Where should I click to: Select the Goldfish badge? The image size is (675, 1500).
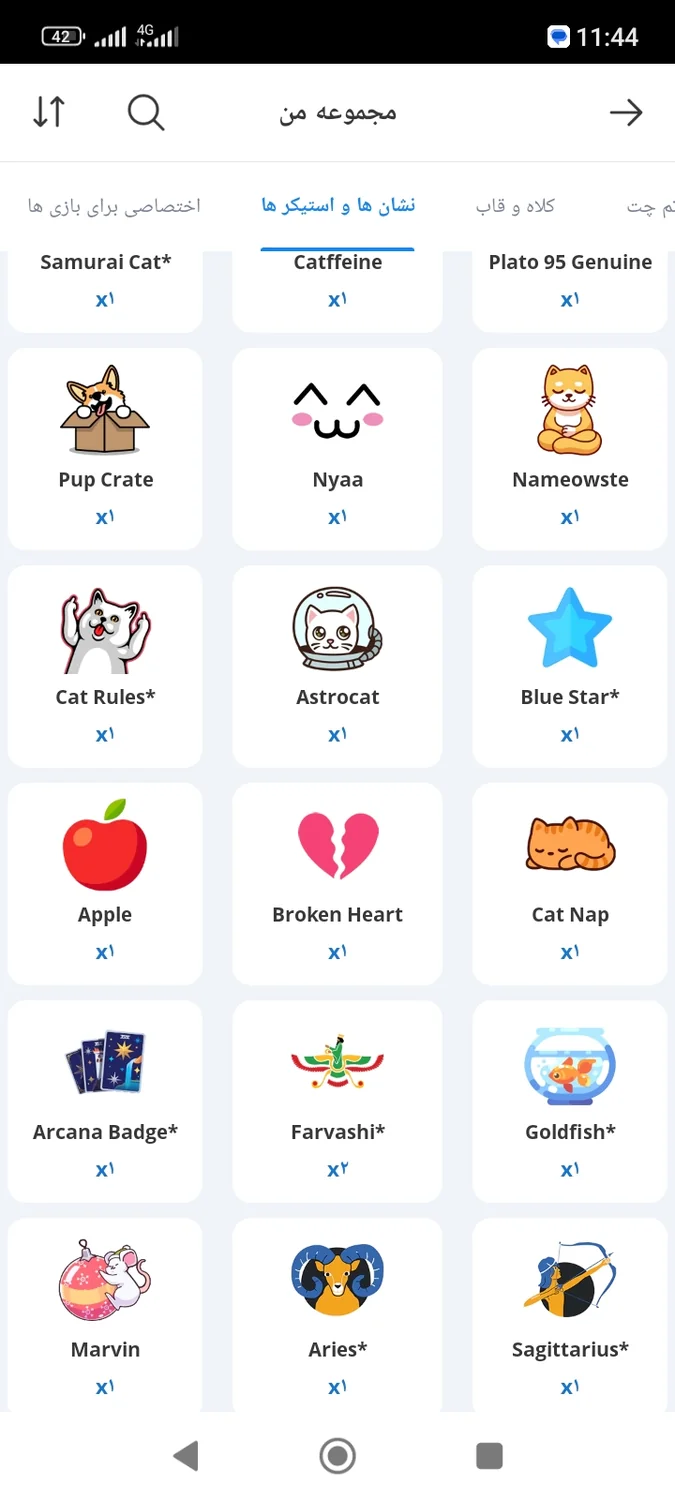570,1099
